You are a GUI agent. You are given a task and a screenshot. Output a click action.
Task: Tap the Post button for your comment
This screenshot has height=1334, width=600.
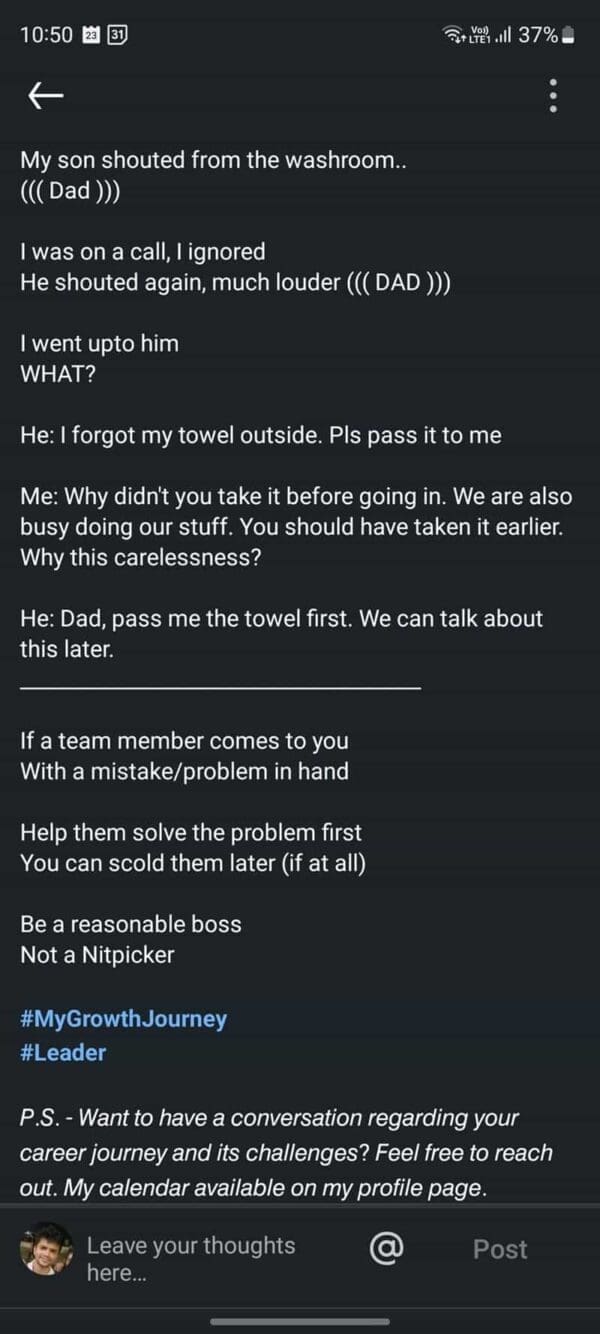(x=499, y=1249)
